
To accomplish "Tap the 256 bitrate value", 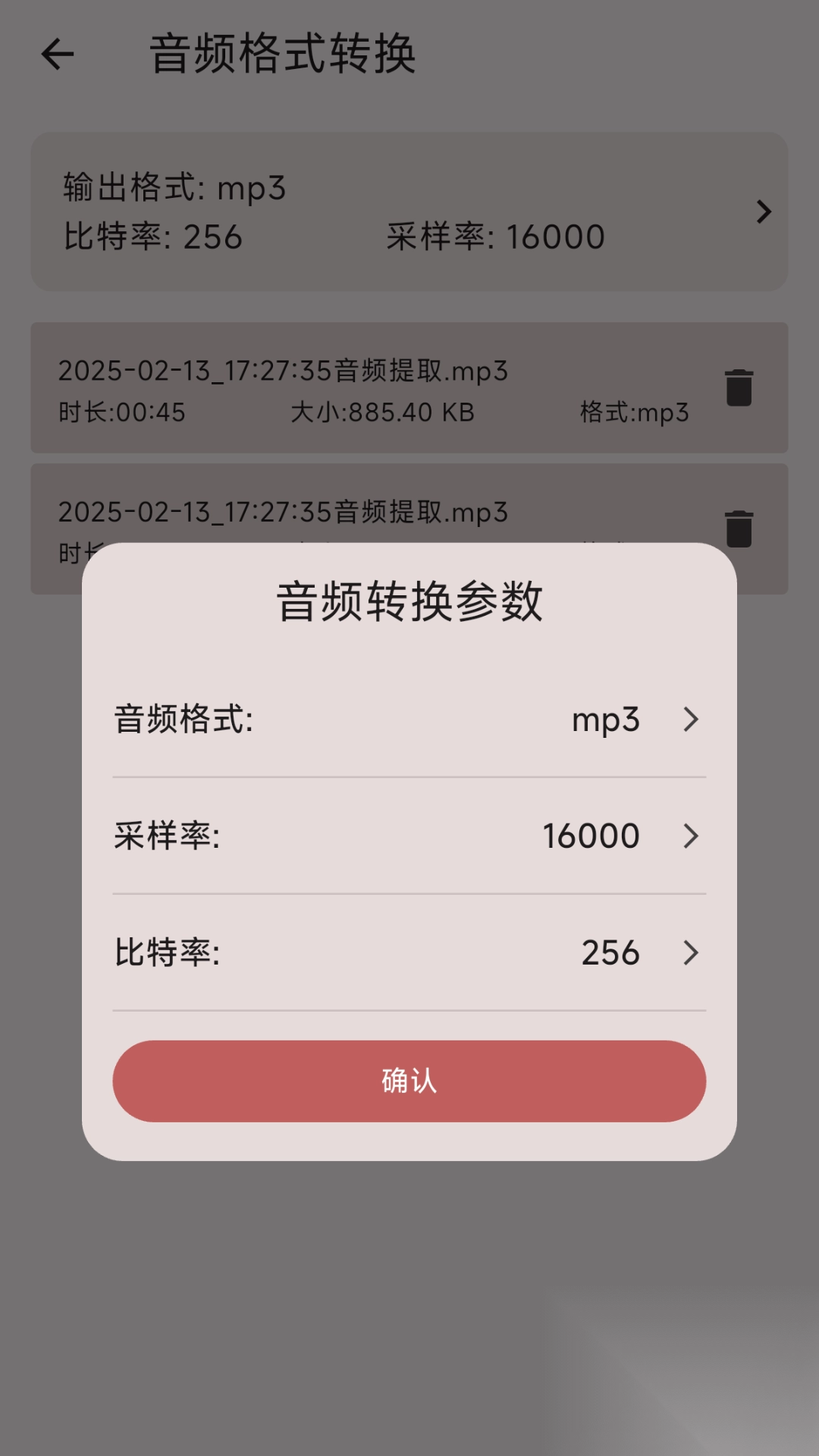I will [x=610, y=953].
